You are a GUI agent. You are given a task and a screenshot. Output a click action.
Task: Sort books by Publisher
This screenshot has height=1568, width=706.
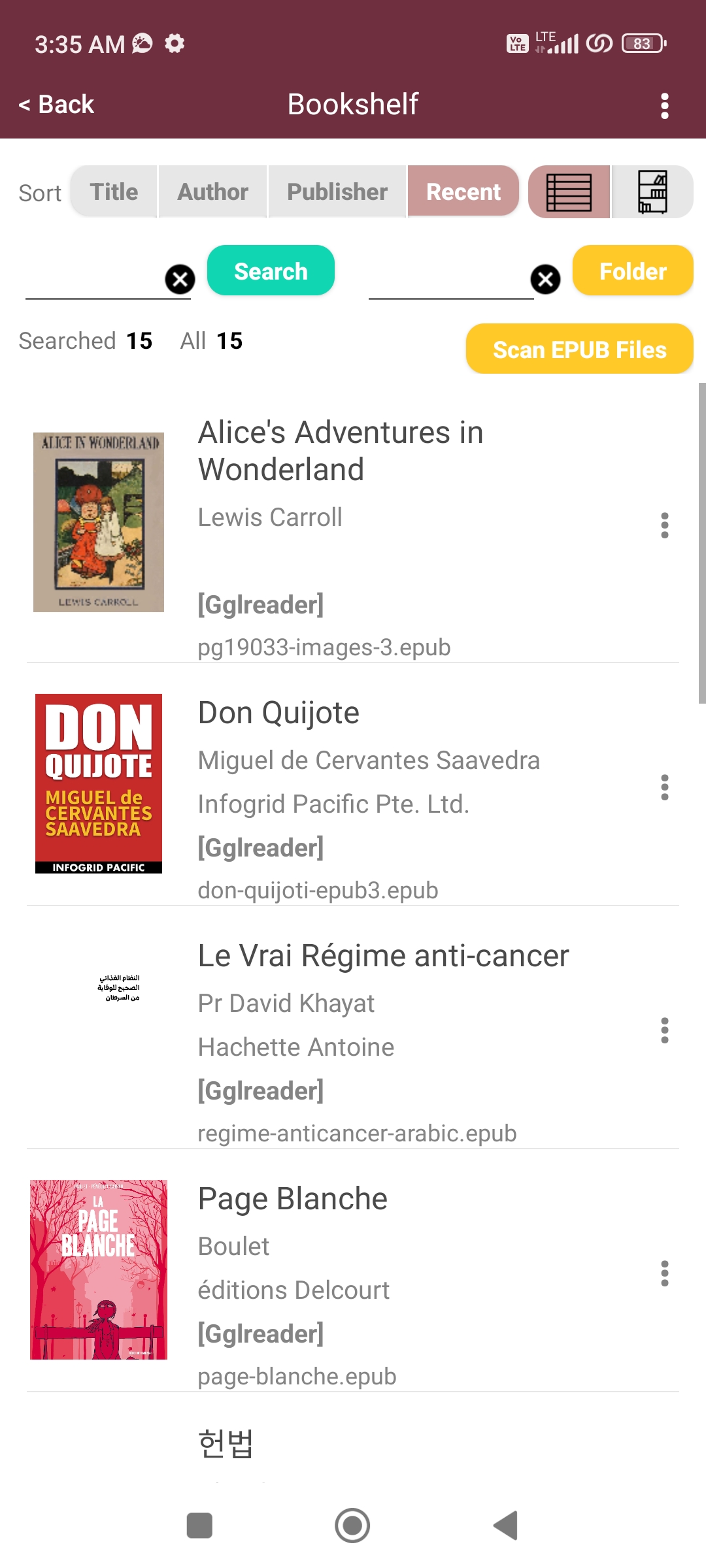[x=337, y=192]
